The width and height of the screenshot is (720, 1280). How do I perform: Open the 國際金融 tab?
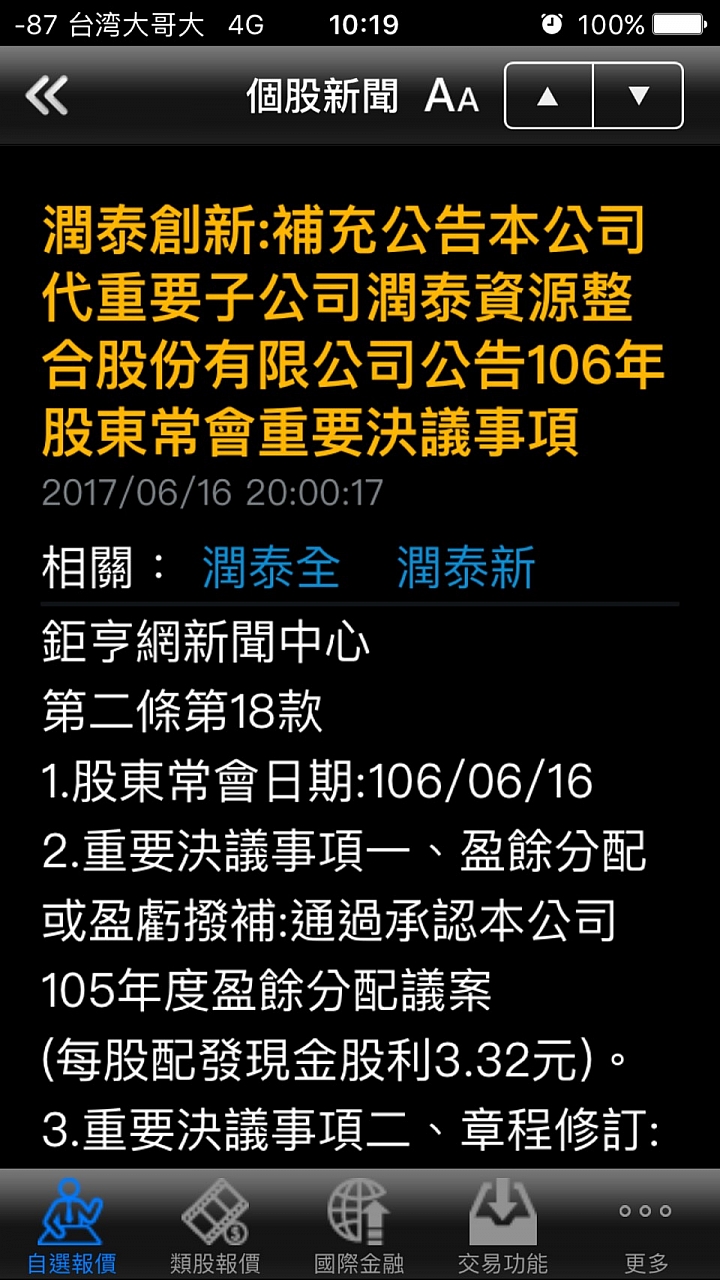pyautogui.click(x=359, y=1226)
